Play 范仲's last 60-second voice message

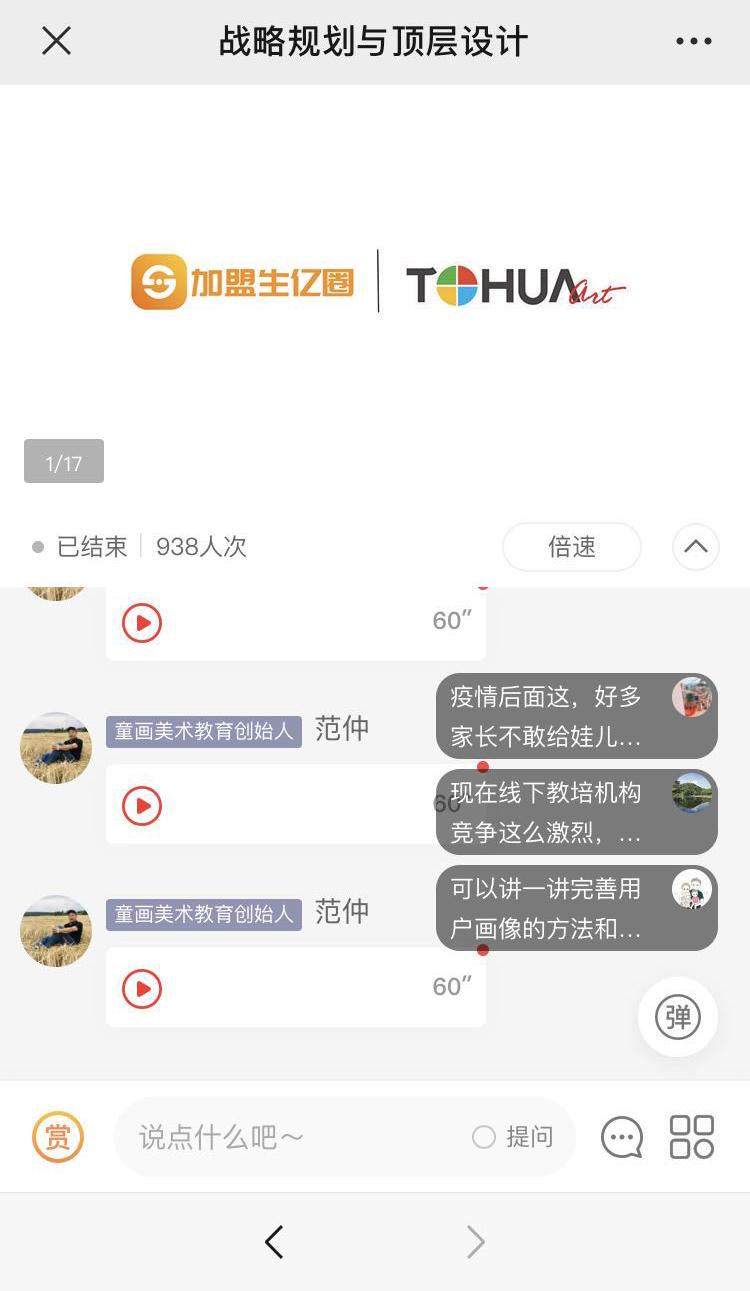pyautogui.click(x=141, y=988)
